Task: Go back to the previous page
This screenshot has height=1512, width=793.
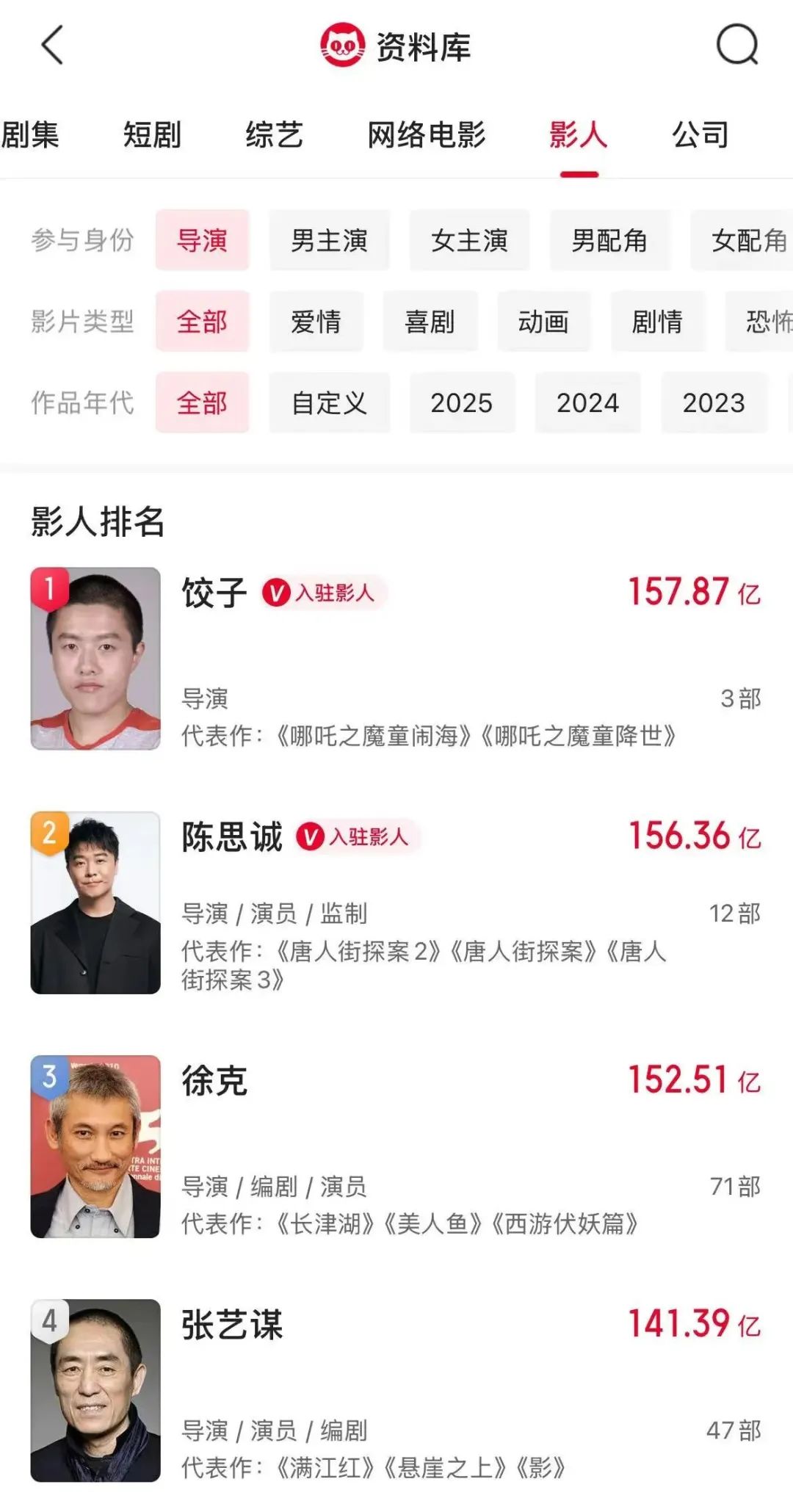Action: 52,46
